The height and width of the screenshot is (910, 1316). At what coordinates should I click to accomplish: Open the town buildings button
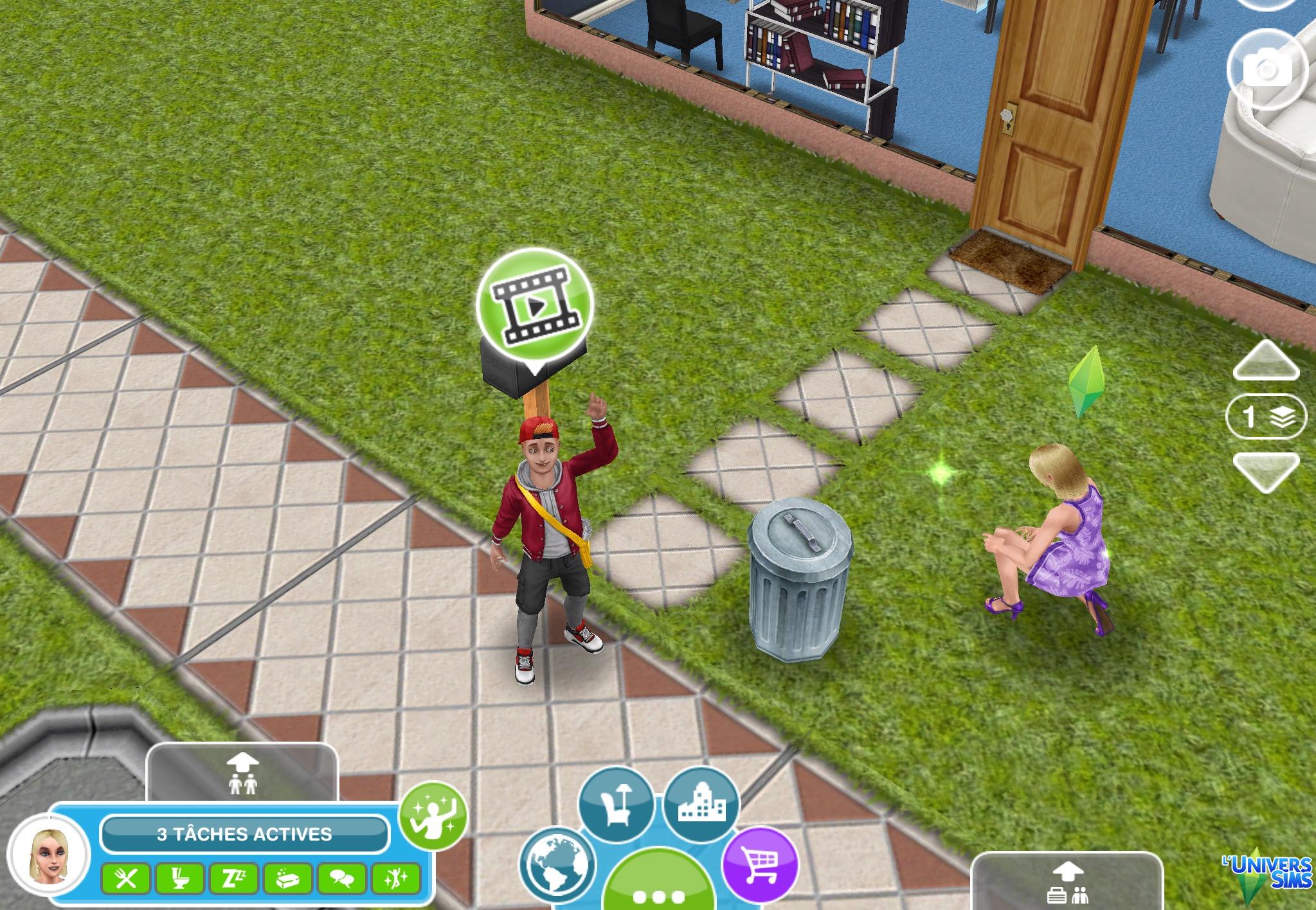coord(701,803)
